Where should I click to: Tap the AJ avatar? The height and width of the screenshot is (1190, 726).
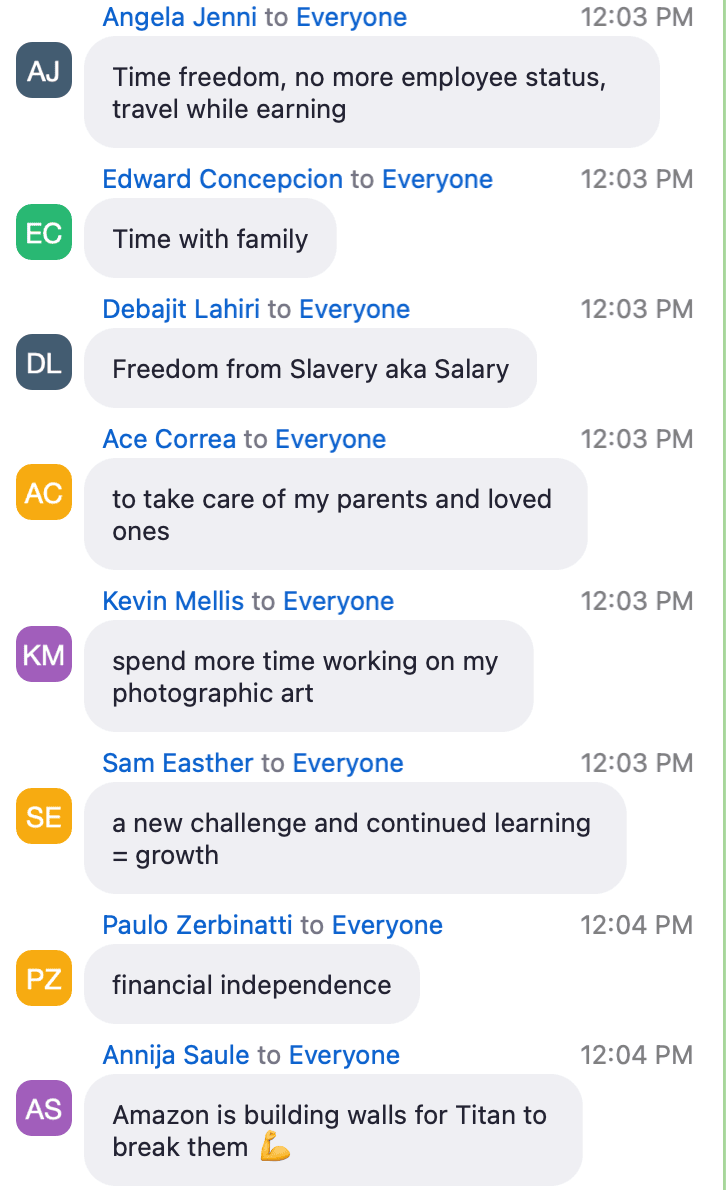pos(44,70)
